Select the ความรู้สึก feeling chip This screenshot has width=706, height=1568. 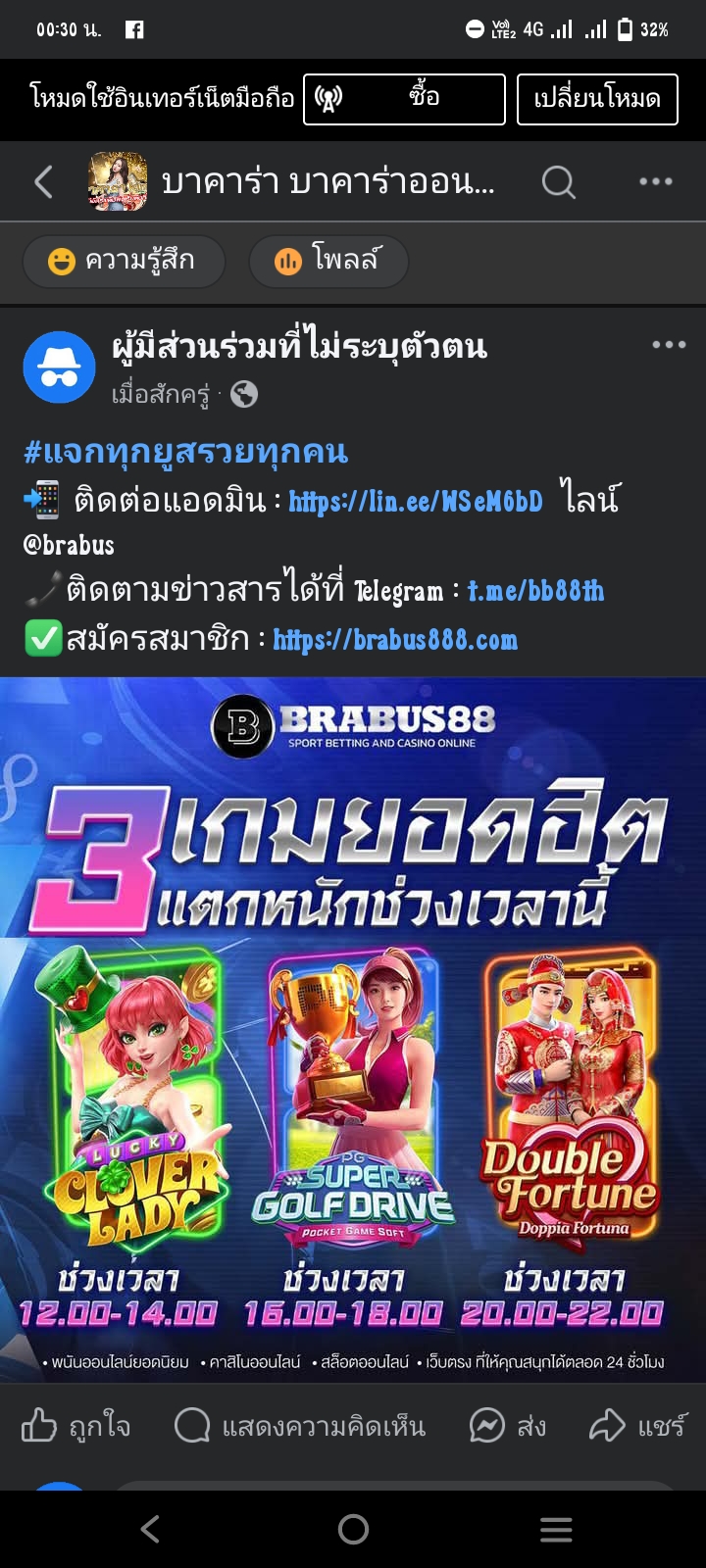pos(124,261)
